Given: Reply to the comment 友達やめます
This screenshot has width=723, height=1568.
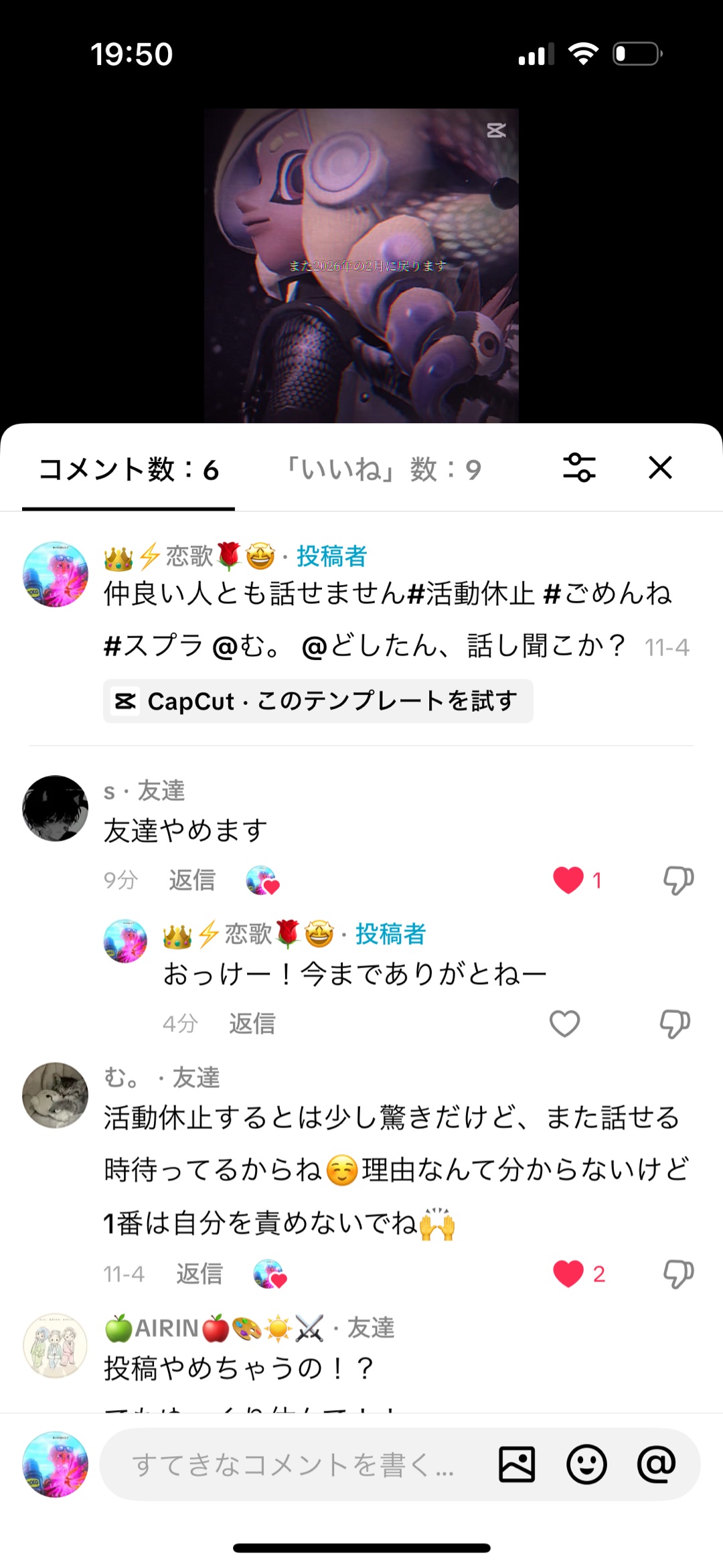Looking at the screenshot, I should click(192, 880).
